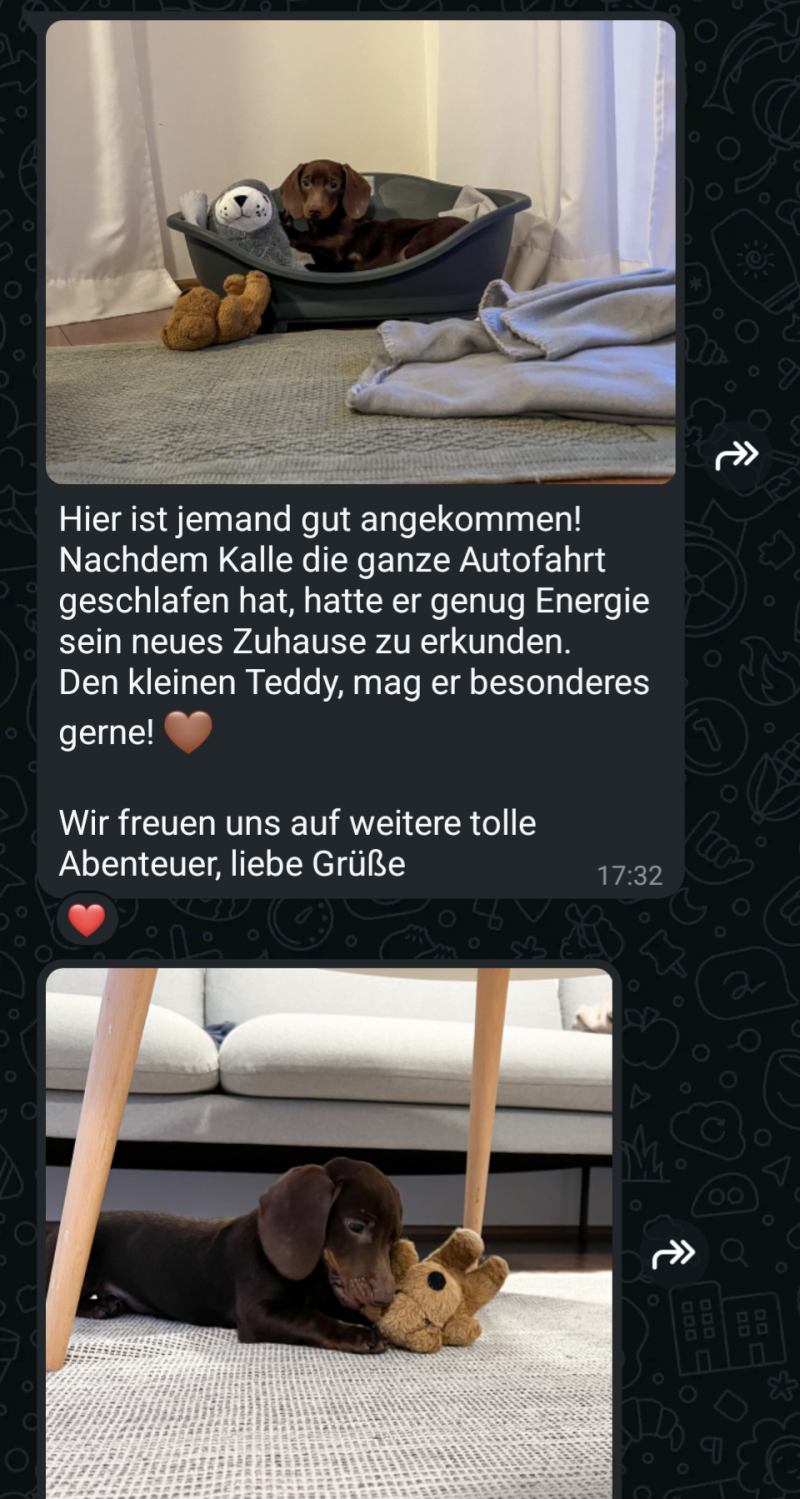View the red heart reaction
Viewport: 800px width, 1499px height.
(x=87, y=919)
